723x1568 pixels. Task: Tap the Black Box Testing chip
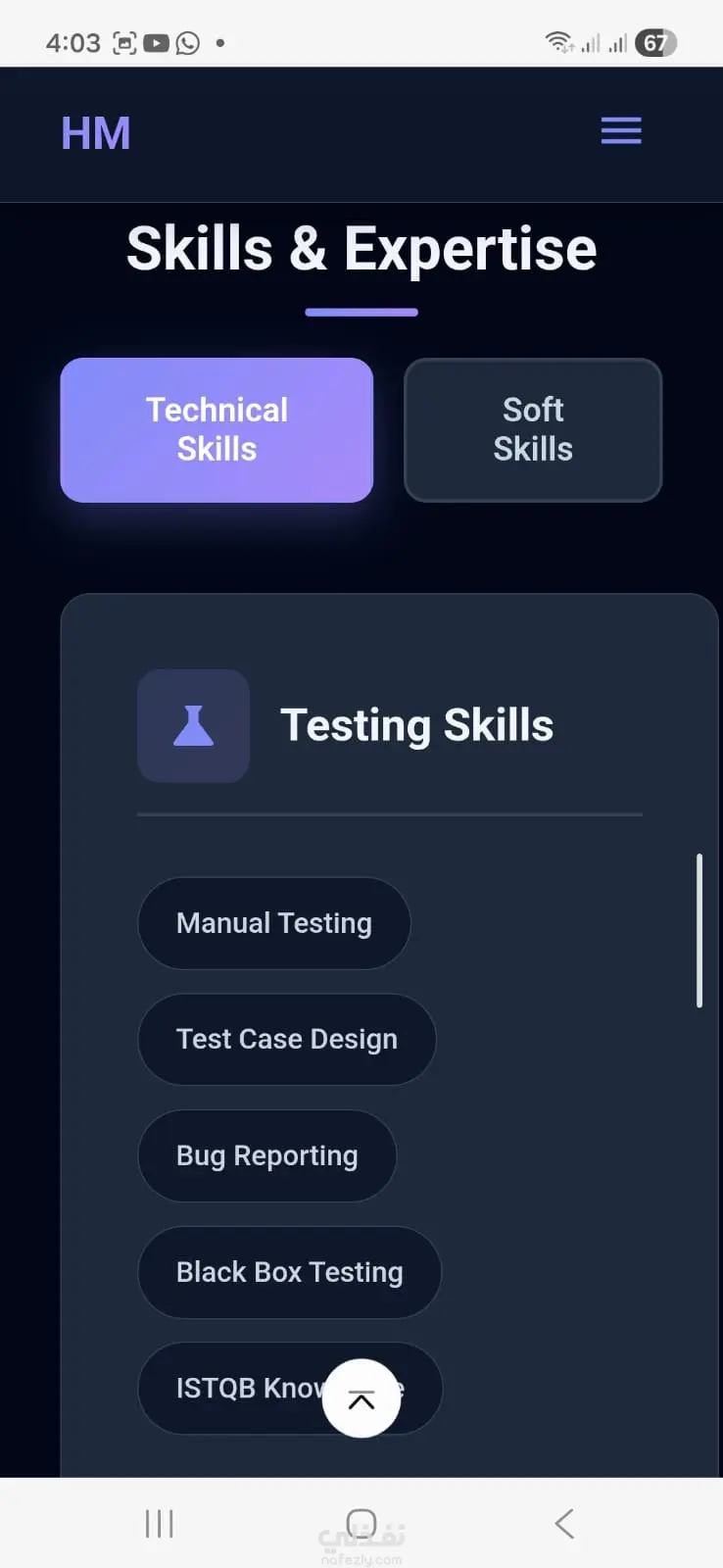tap(289, 1272)
